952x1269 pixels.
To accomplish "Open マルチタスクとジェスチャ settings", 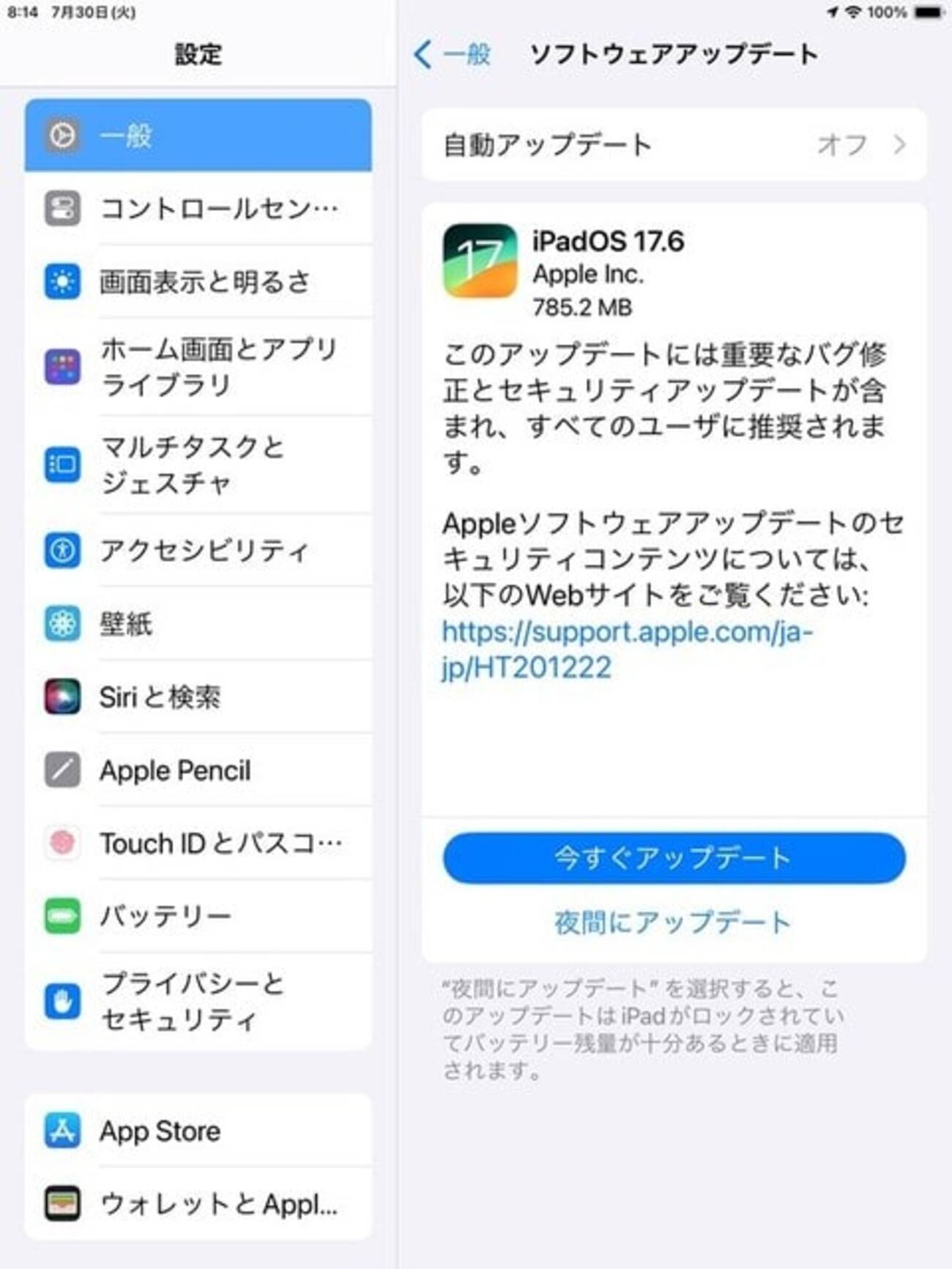I will click(x=198, y=464).
